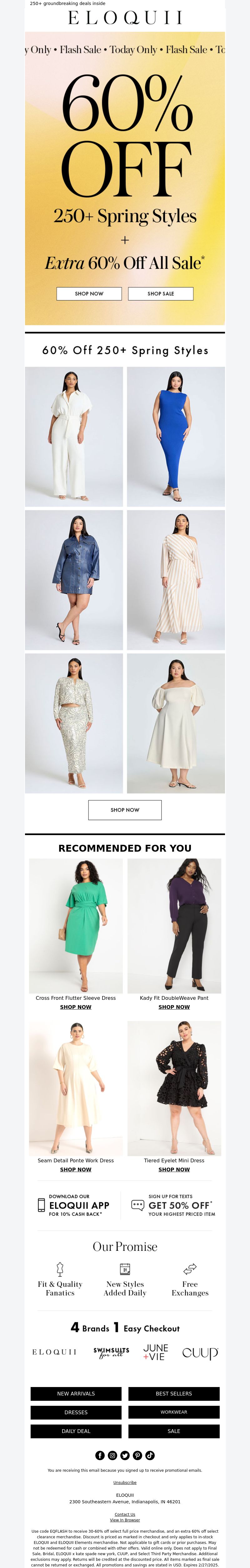Viewport: 250px width, 1568px height.
Task: Visit ELOQUII's Facebook page
Action: click(x=100, y=1455)
